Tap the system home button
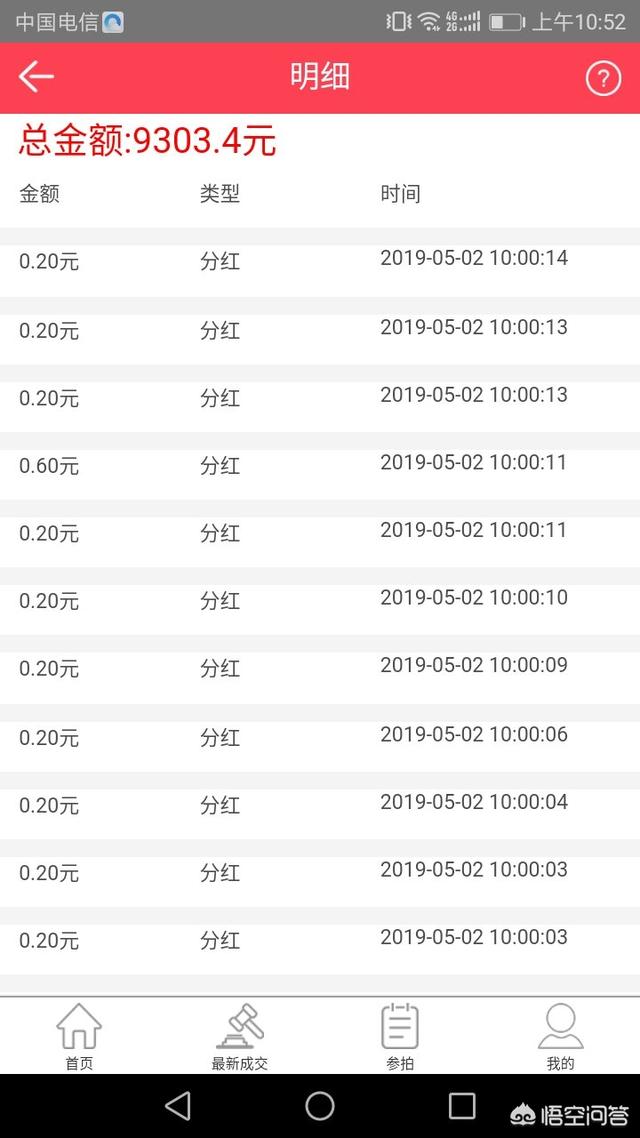The height and width of the screenshot is (1138, 640). pos(320,1106)
